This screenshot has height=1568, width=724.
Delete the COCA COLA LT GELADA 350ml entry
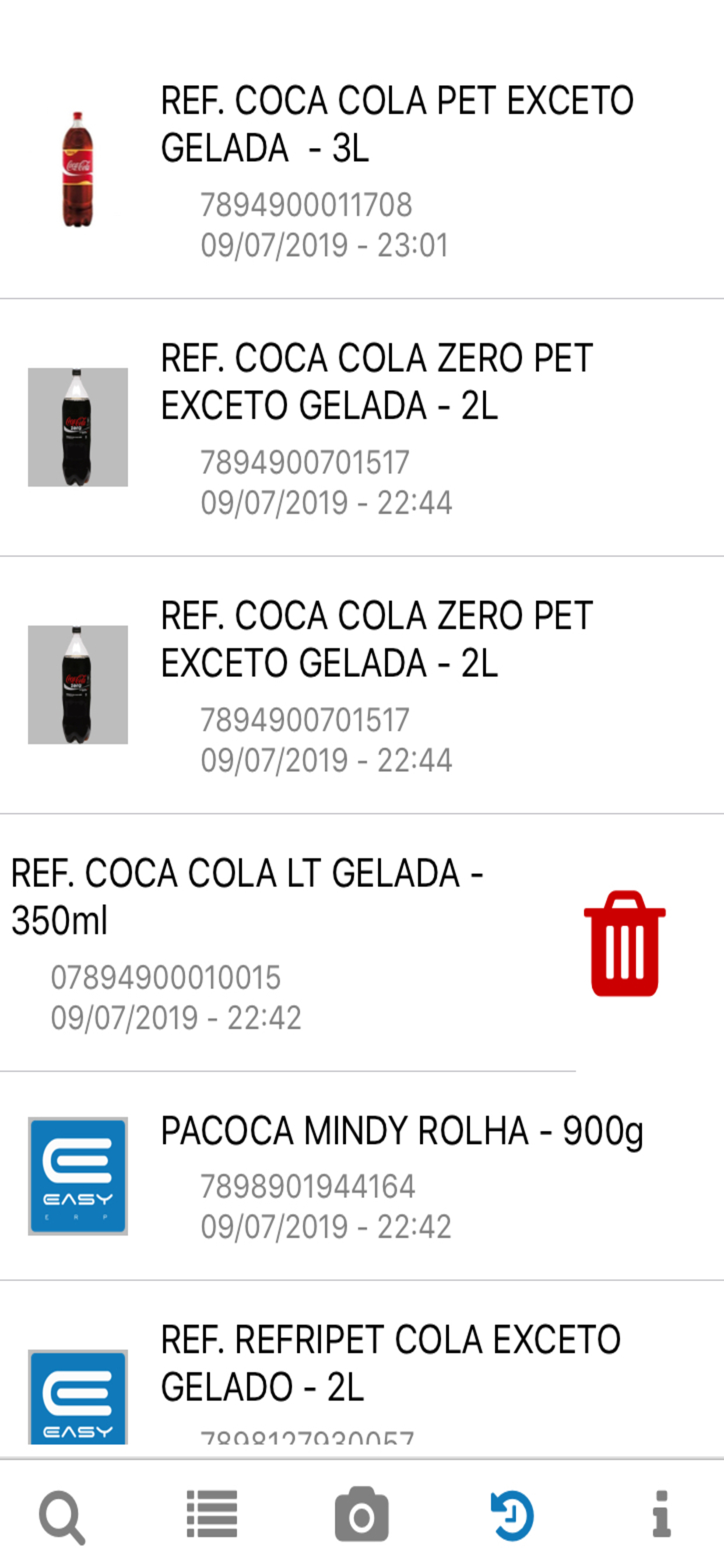[624, 943]
